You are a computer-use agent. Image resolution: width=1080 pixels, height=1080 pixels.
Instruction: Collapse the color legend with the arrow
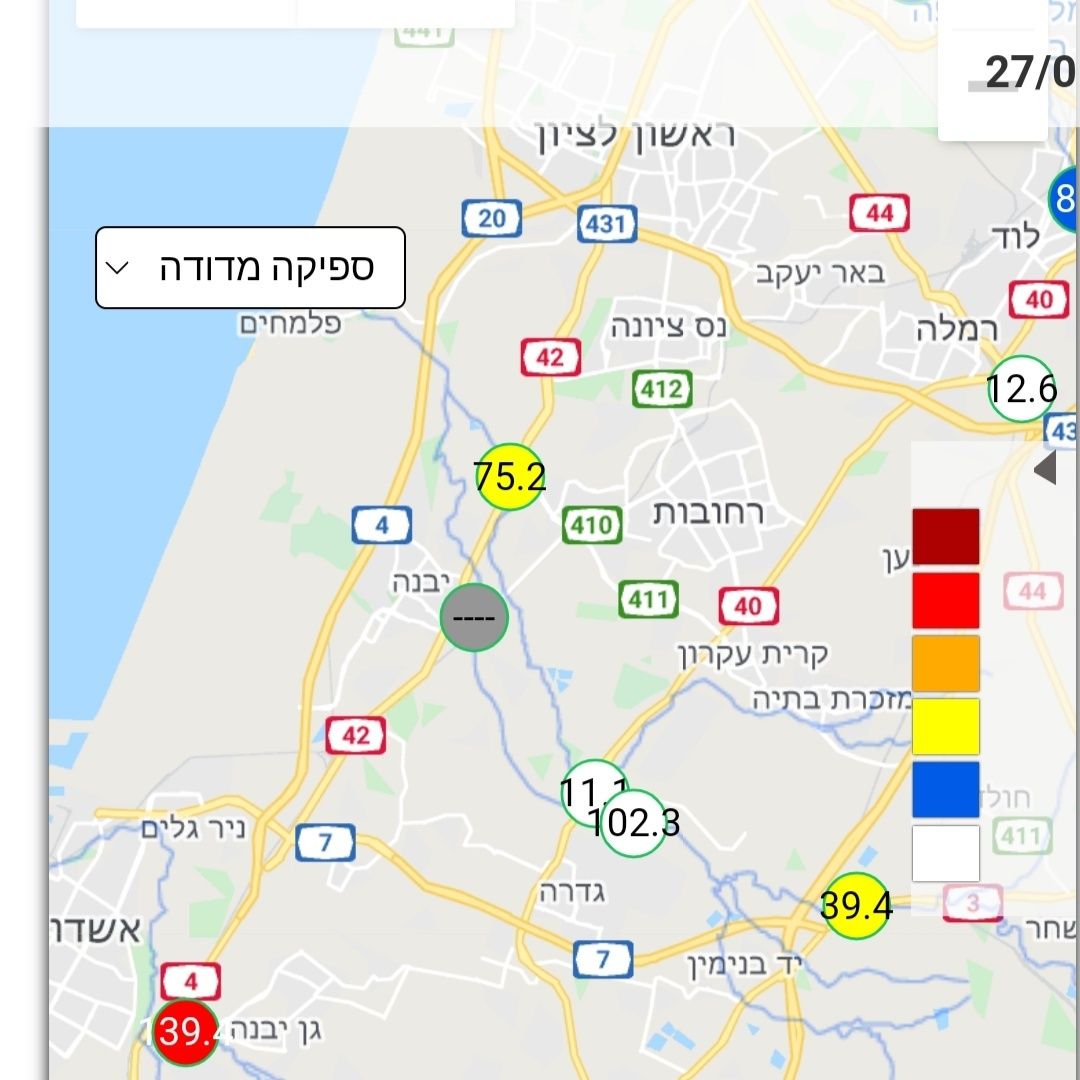tap(1044, 468)
